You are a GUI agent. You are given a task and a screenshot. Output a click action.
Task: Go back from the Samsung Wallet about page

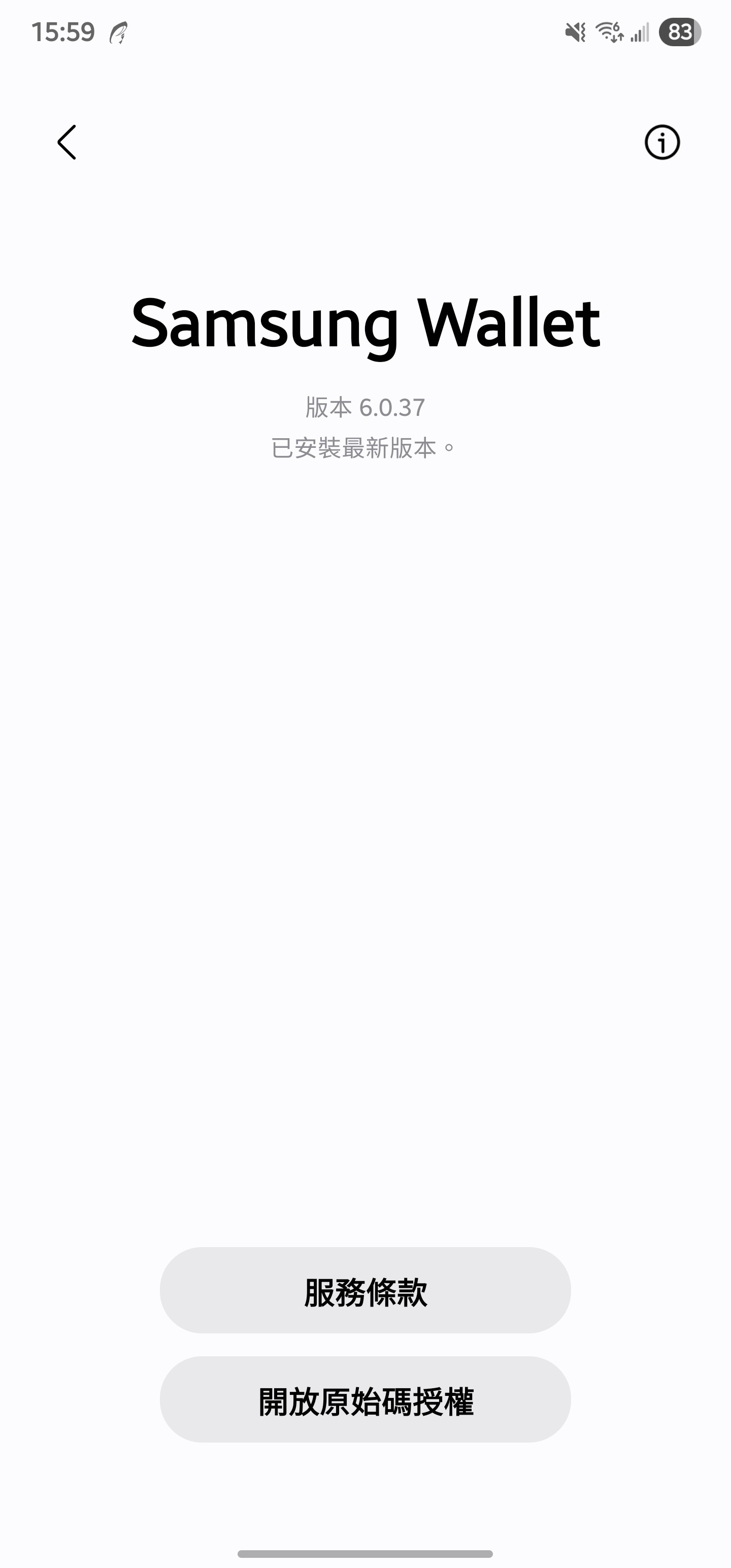[x=67, y=143]
